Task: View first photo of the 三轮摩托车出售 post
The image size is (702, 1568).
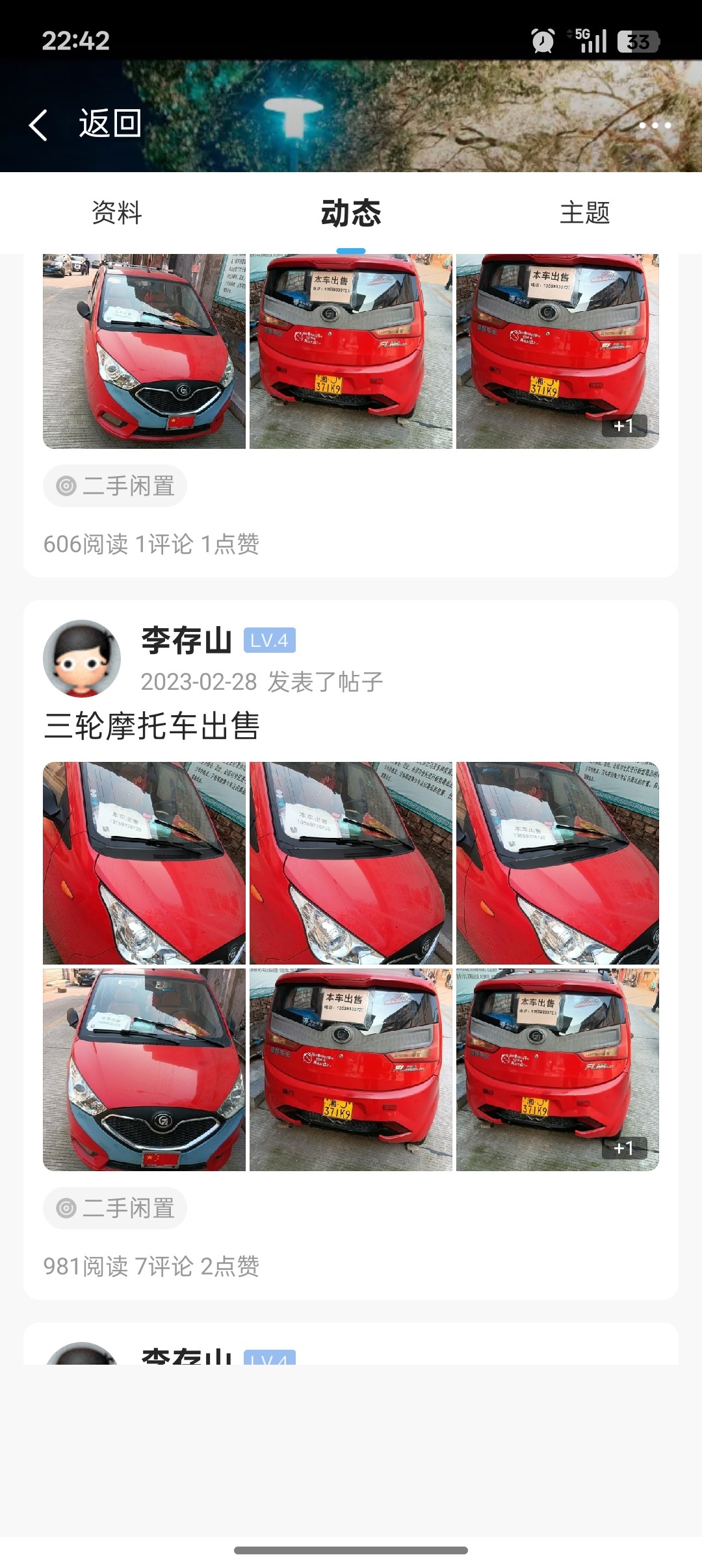Action: point(144,863)
